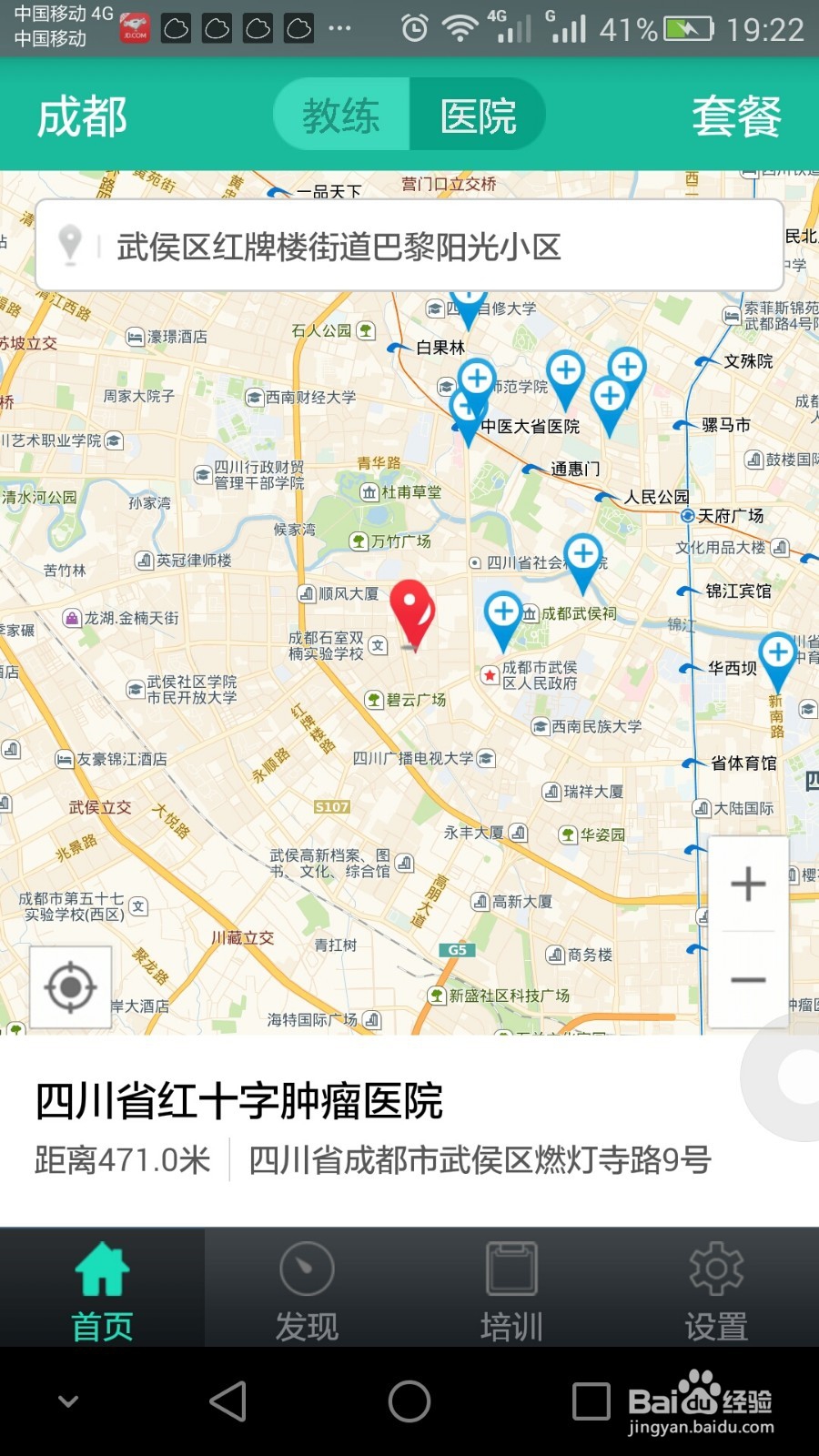The image size is (819, 1456).
Task: Switch to the 医院 hospital tab
Action: coord(480,114)
